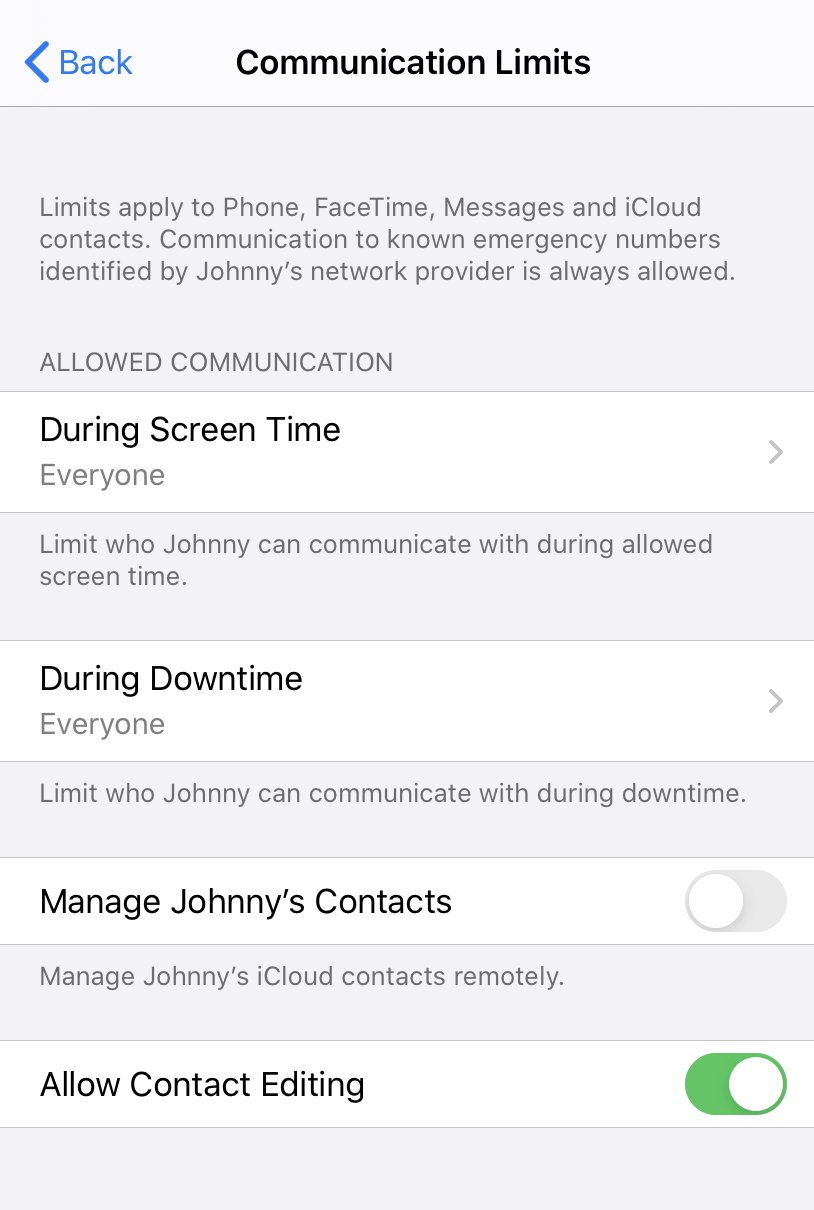Open During Screen Time settings
Image resolution: width=814 pixels, height=1210 pixels.
[x=406, y=452]
